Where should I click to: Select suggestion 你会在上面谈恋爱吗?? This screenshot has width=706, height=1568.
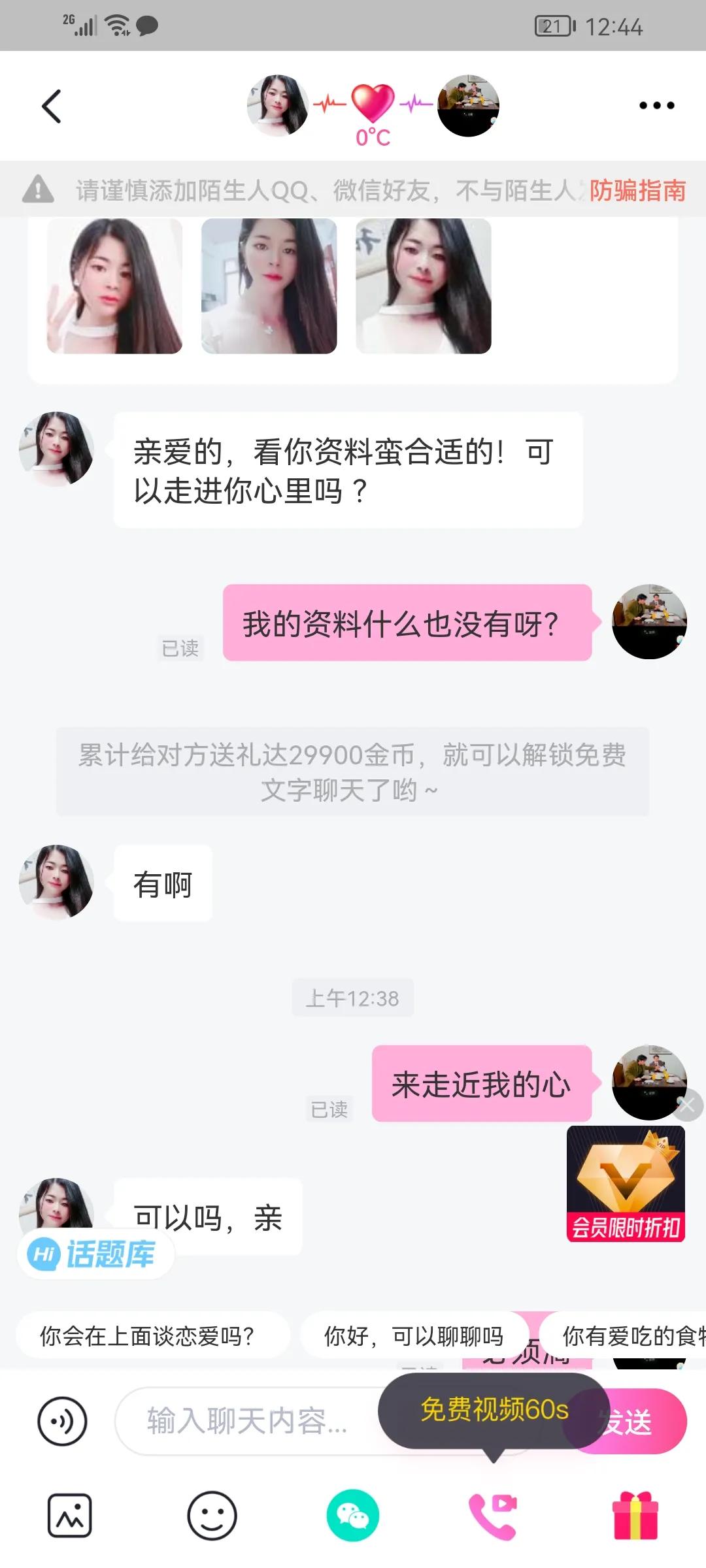tap(147, 1337)
